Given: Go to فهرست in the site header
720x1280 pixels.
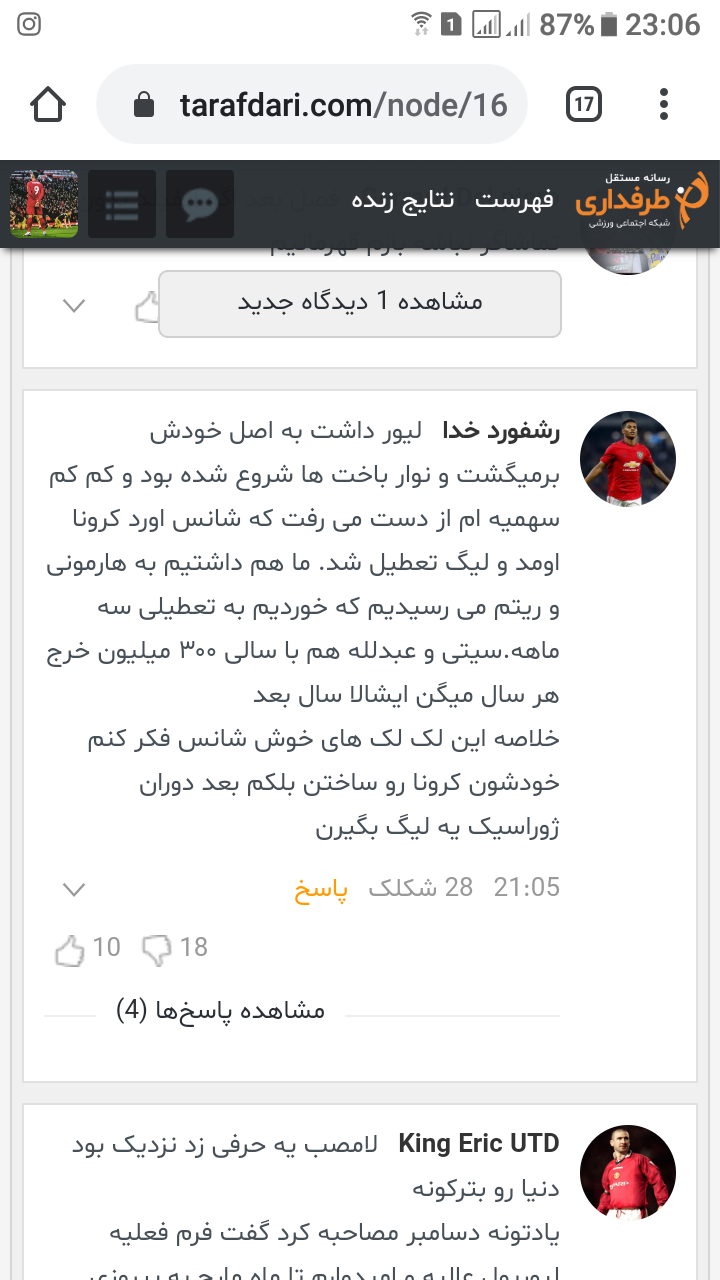Looking at the screenshot, I should point(514,200).
